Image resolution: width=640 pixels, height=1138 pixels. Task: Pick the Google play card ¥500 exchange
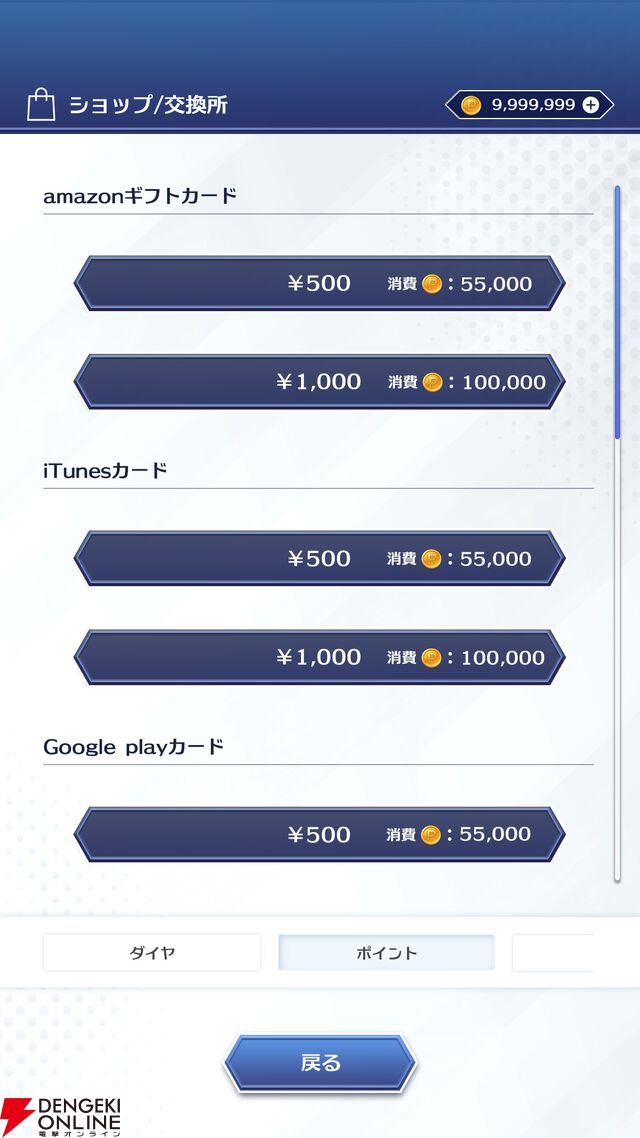coord(319,834)
